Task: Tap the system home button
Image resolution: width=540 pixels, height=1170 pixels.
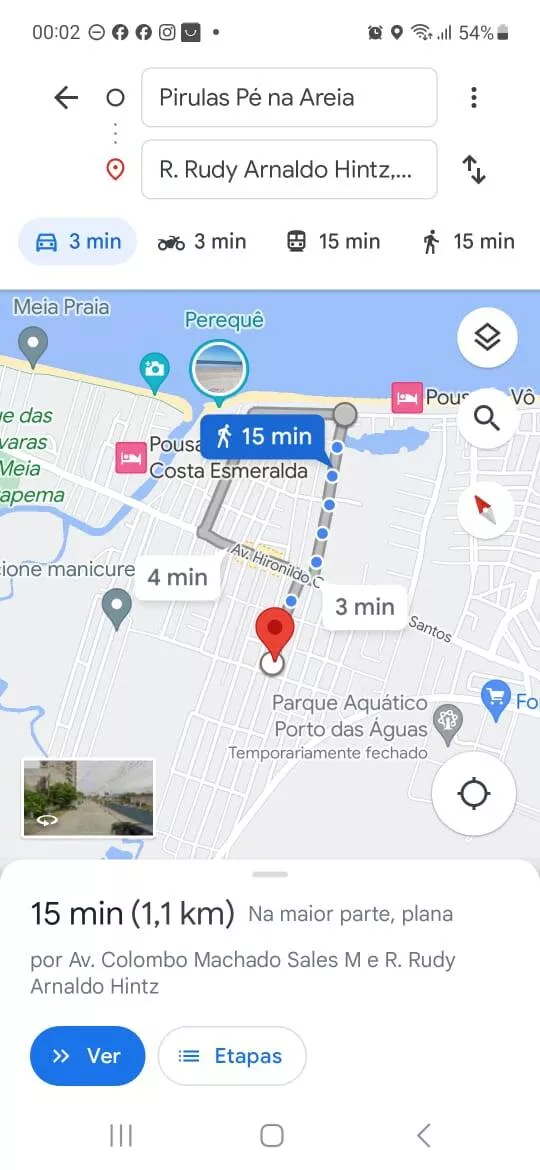Action: tap(271, 1136)
